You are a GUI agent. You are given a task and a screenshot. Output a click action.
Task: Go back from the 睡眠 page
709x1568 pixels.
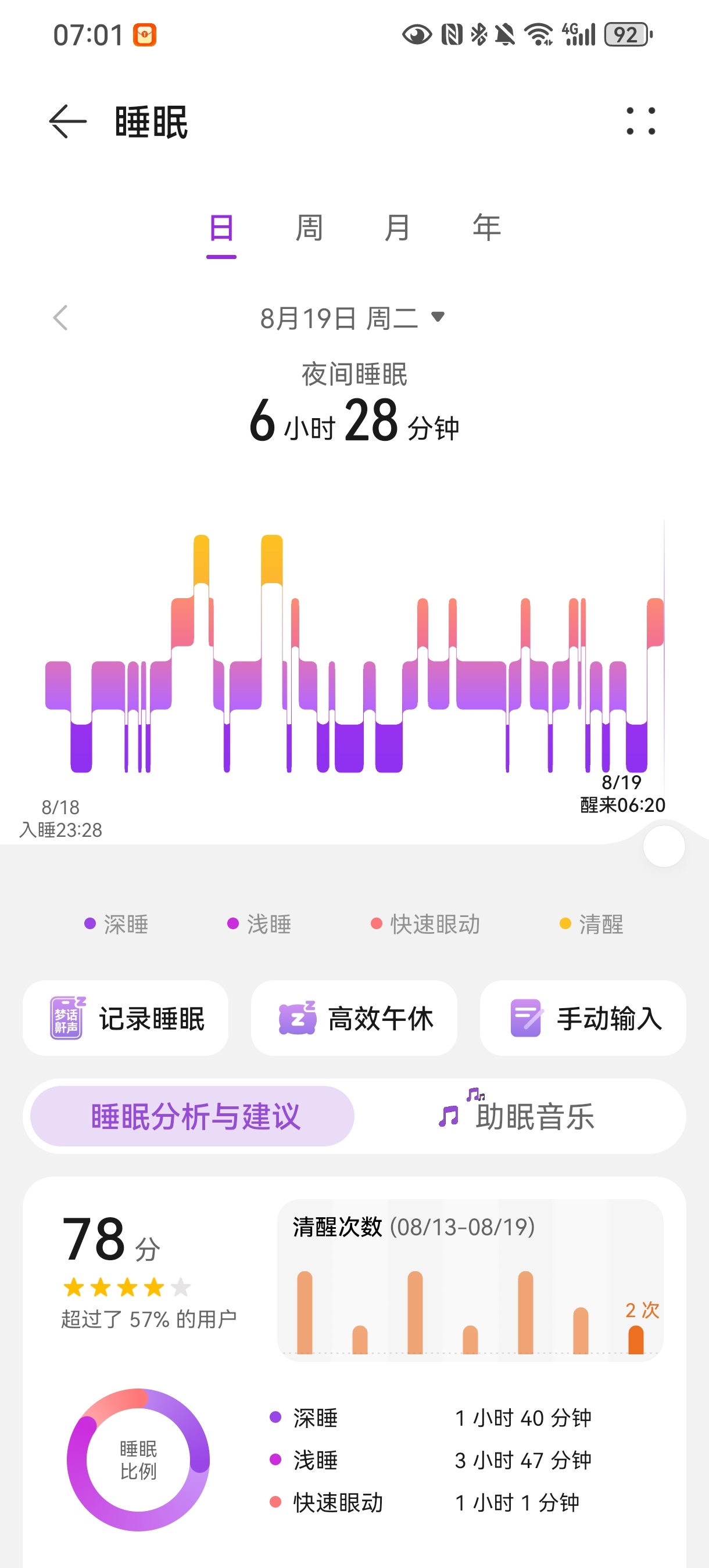pos(67,122)
